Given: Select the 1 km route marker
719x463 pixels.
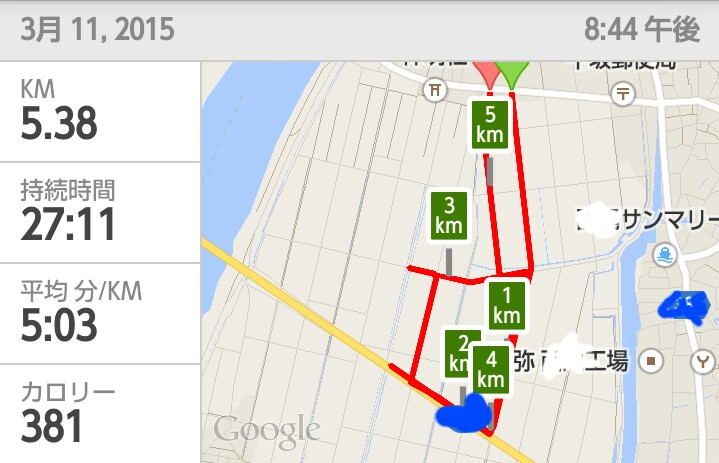Looking at the screenshot, I should (508, 304).
